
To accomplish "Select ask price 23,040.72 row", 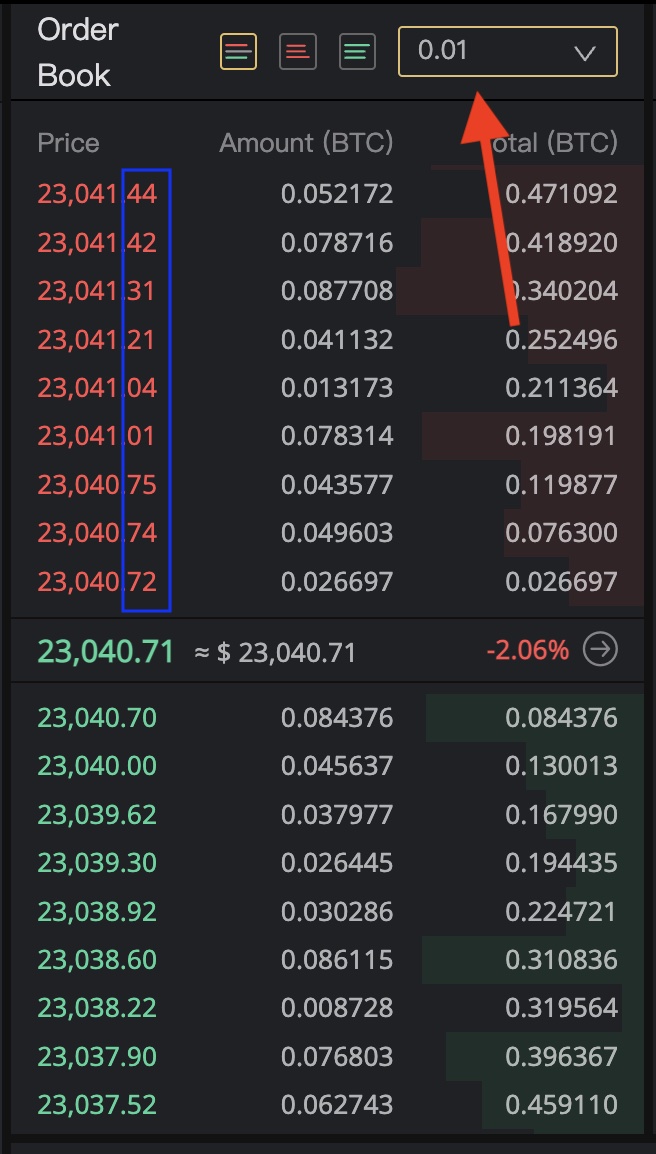I will pos(328,581).
